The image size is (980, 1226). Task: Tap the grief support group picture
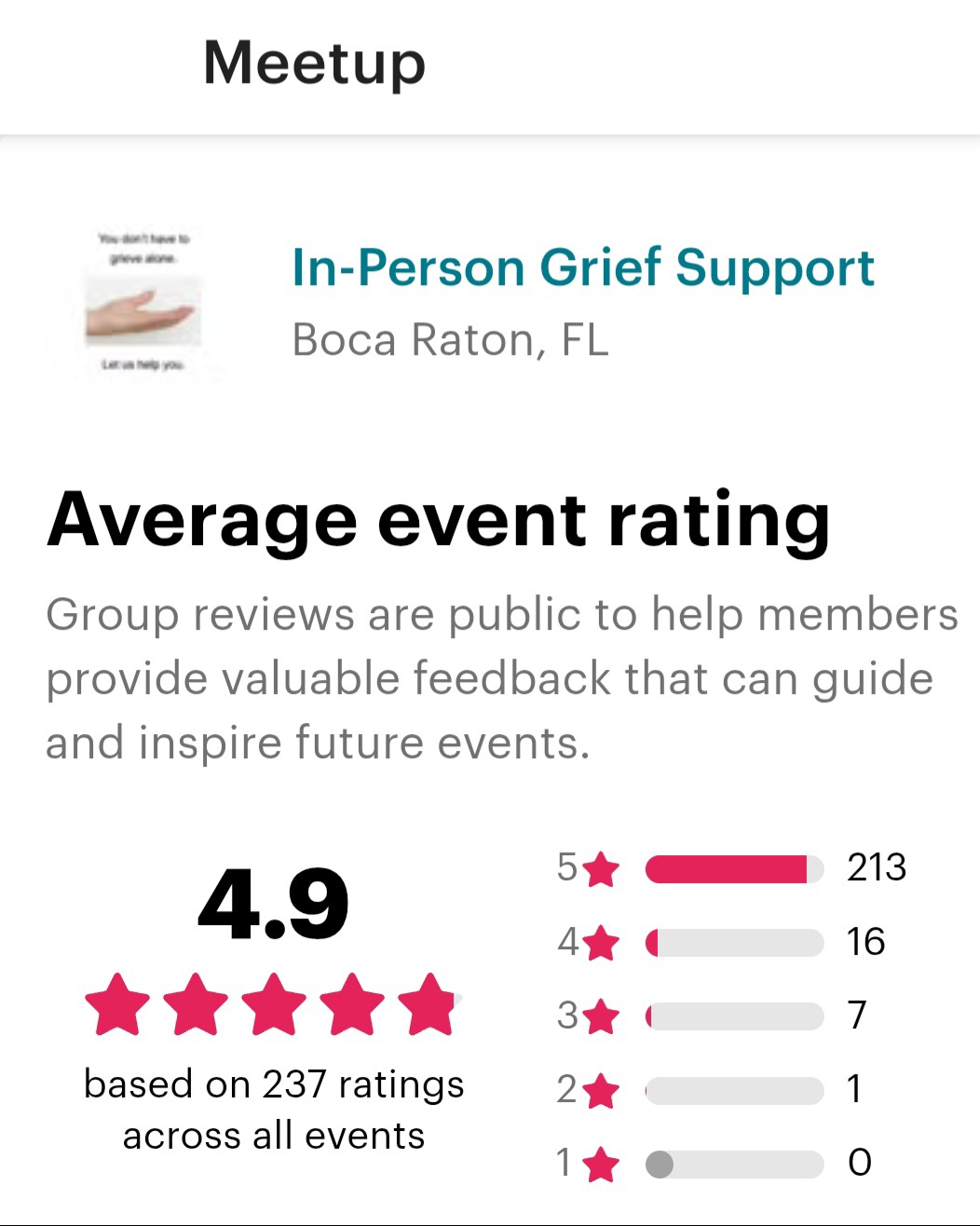tap(143, 303)
